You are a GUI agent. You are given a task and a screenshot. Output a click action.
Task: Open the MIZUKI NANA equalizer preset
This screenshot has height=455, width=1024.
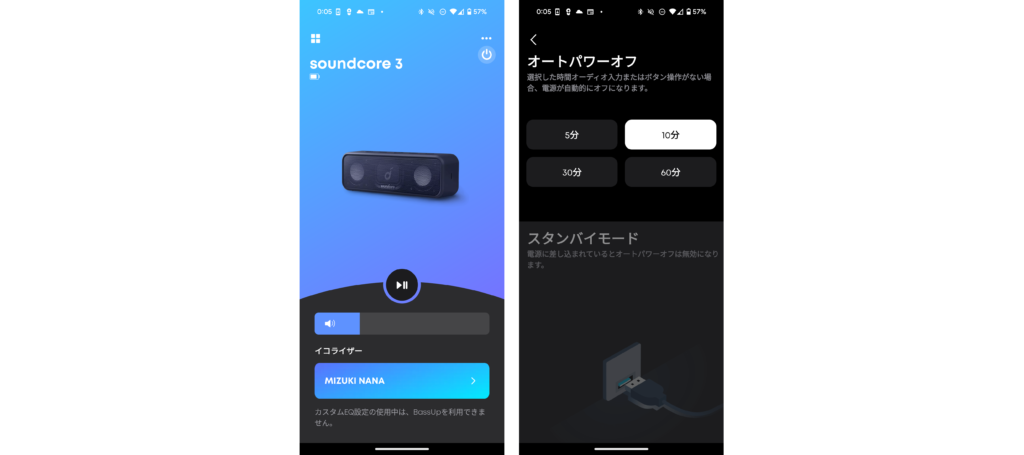pos(401,381)
